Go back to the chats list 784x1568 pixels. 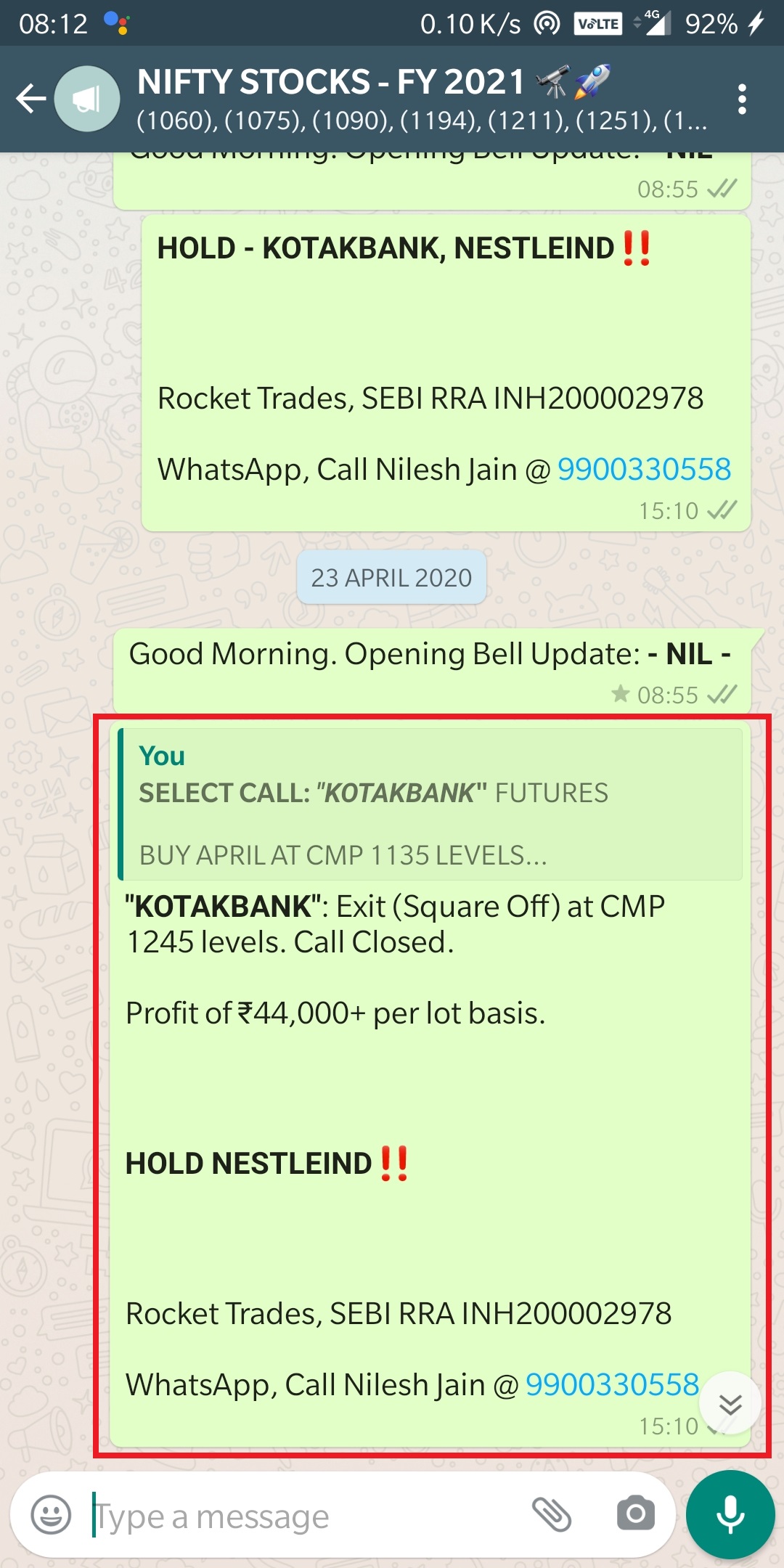[30, 99]
